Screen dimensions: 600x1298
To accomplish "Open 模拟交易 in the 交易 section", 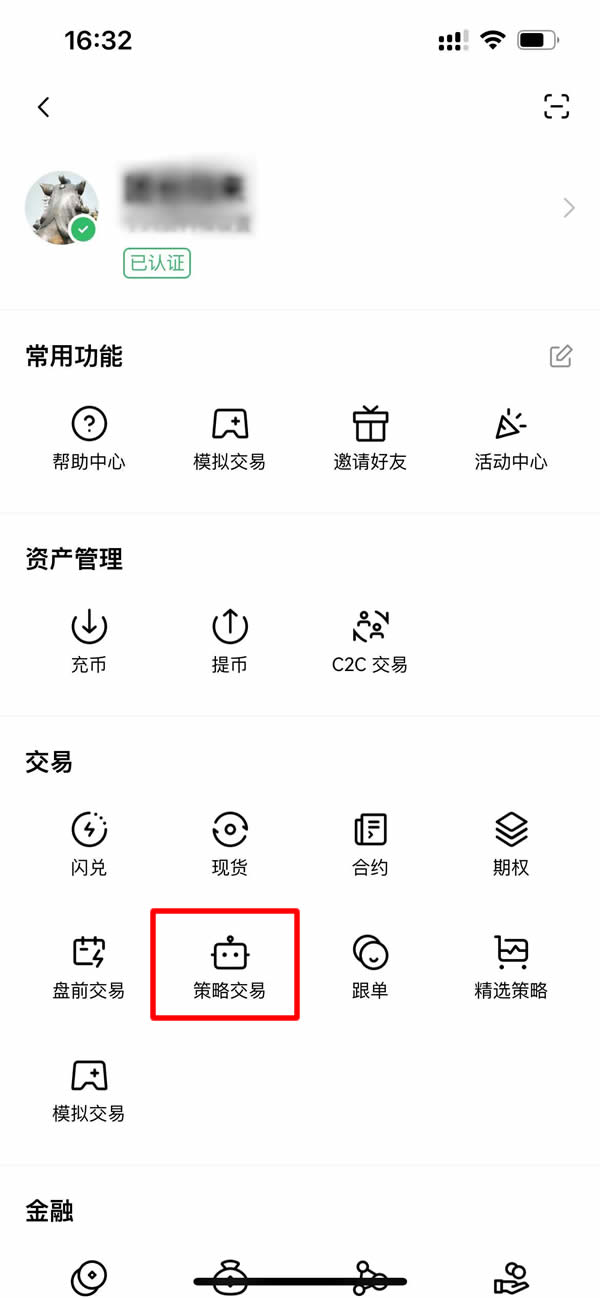I will point(89,1089).
